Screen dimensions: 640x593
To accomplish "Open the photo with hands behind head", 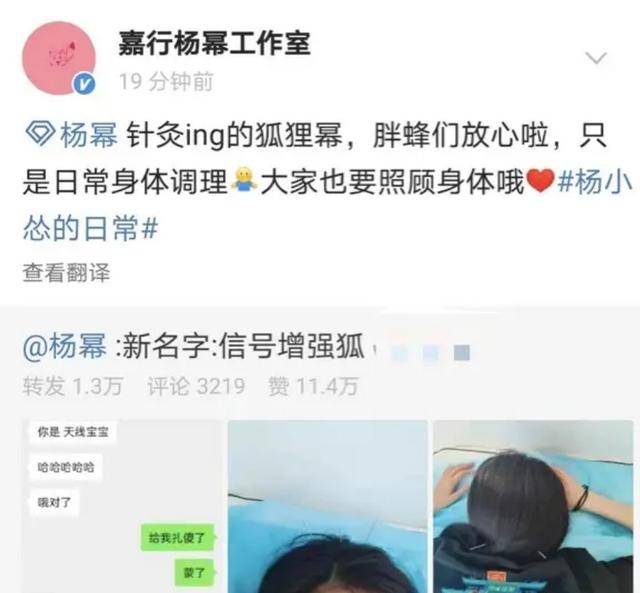I will point(534,505).
